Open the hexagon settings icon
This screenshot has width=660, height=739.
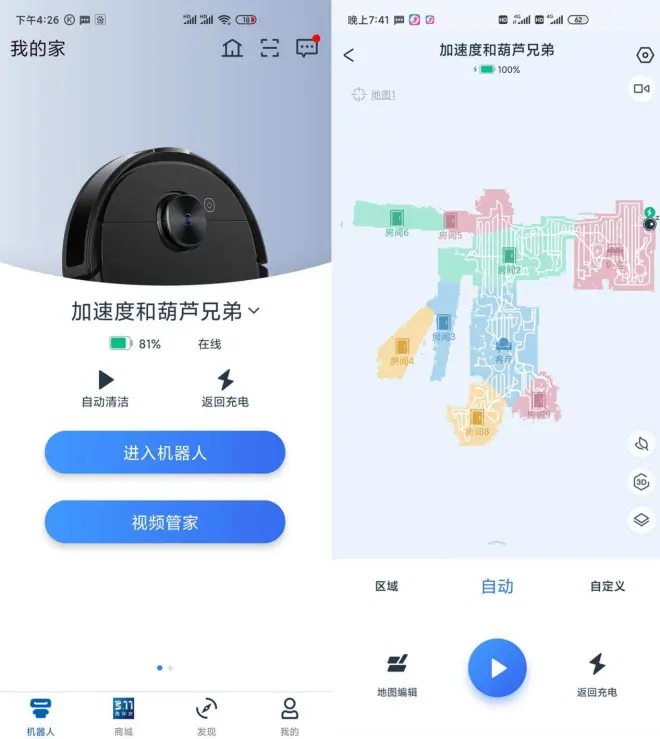(x=644, y=55)
